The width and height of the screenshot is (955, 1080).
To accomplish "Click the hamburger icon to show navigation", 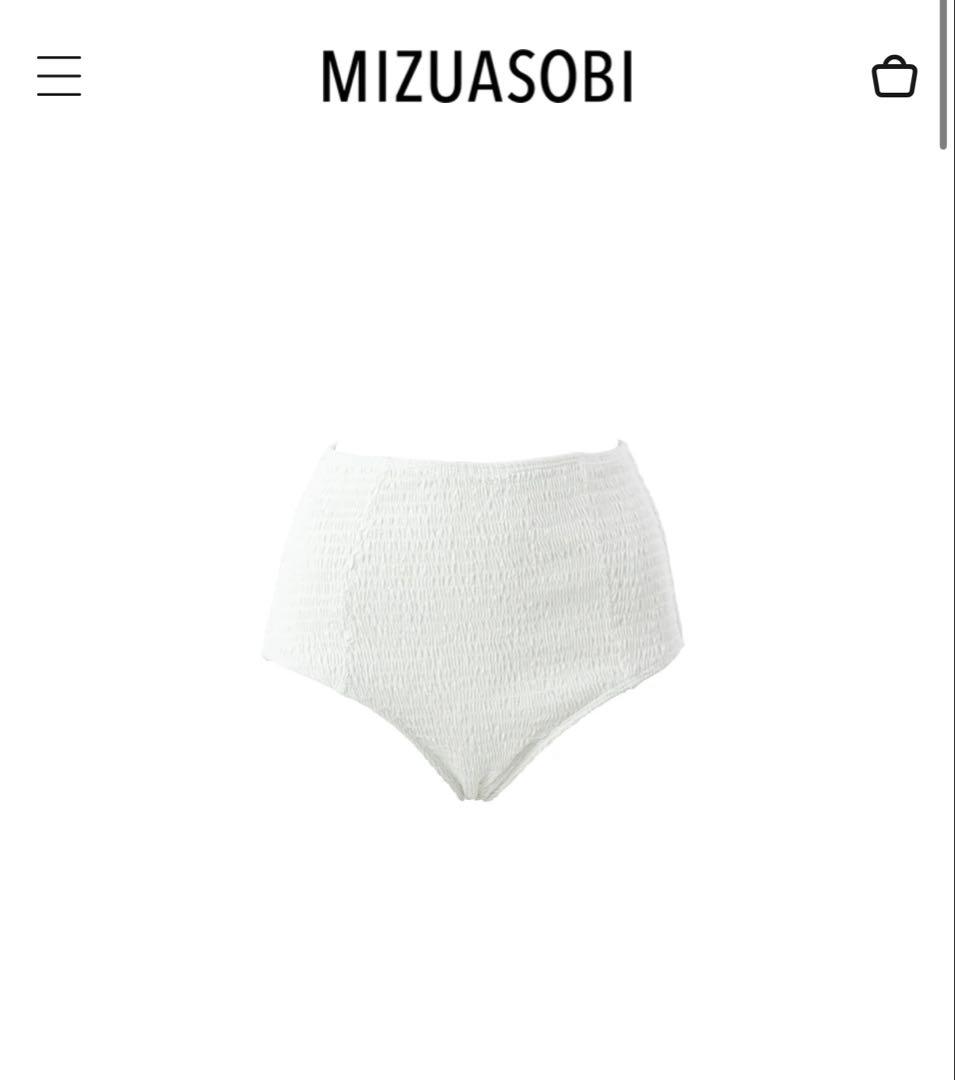I will point(58,75).
